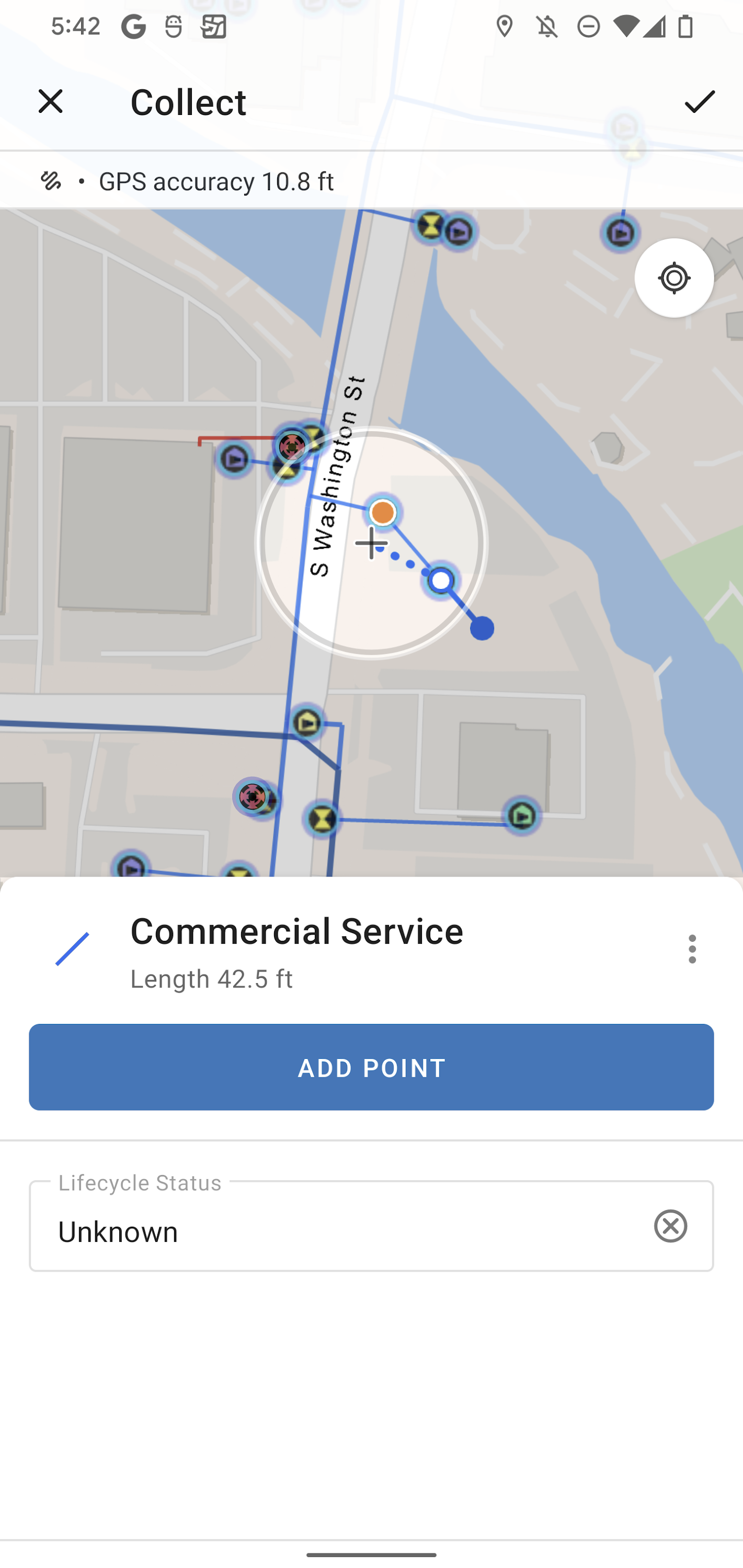Tap the streaming location icon in the accuracy banner
743x1568 pixels.
(x=52, y=180)
